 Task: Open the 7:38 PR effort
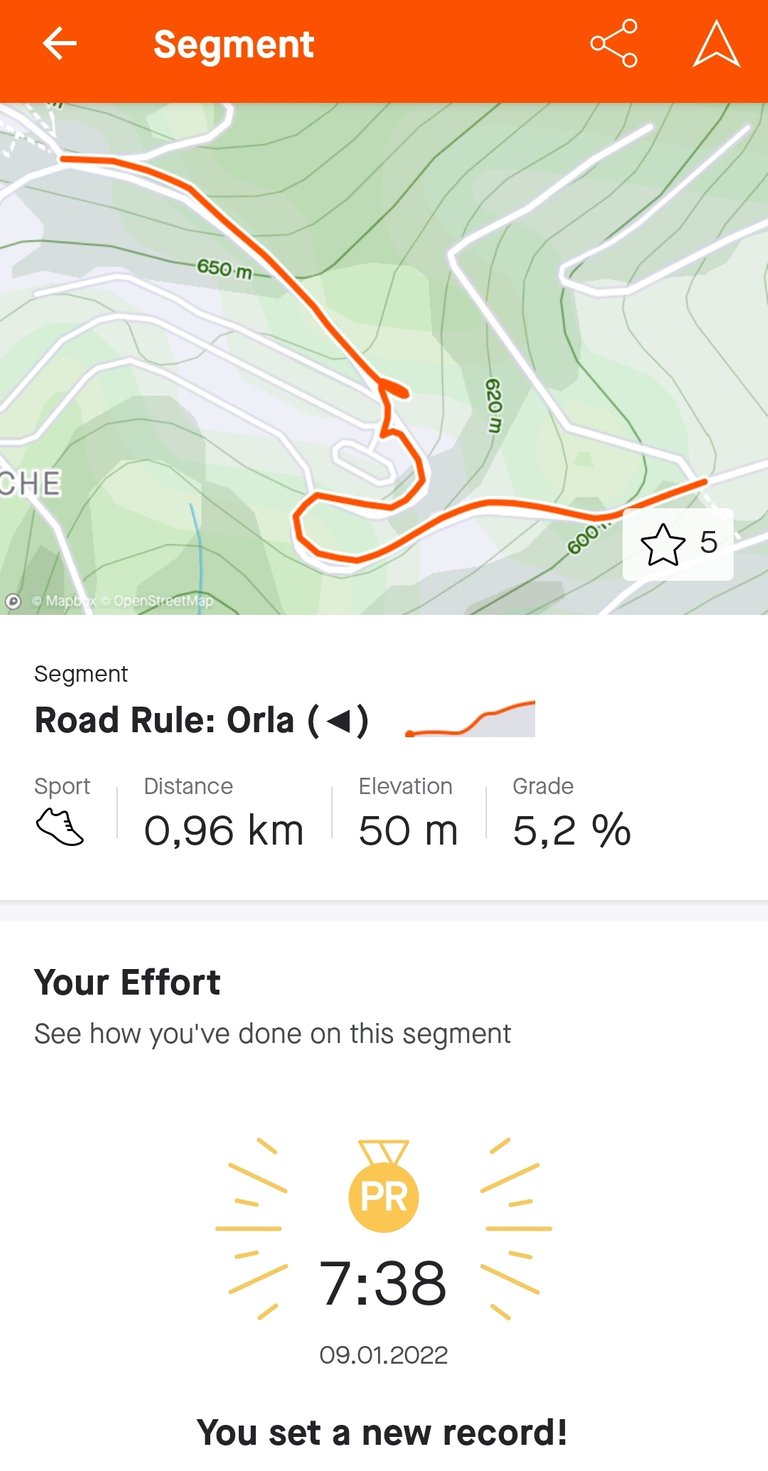click(383, 1284)
